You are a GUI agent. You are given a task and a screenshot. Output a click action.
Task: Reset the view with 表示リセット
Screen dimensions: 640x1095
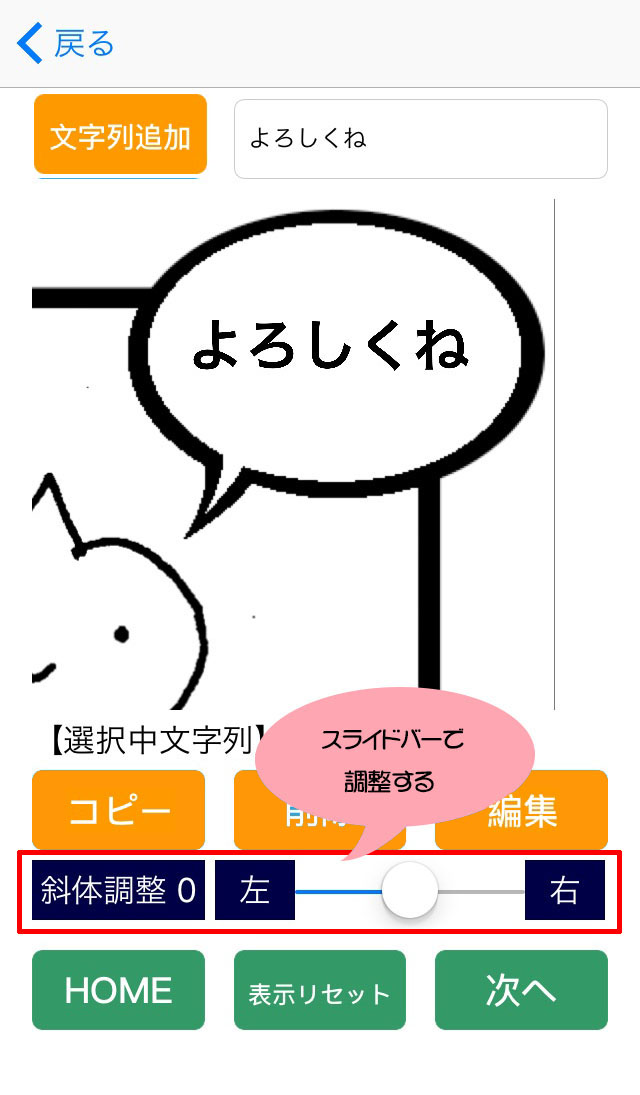coord(320,990)
